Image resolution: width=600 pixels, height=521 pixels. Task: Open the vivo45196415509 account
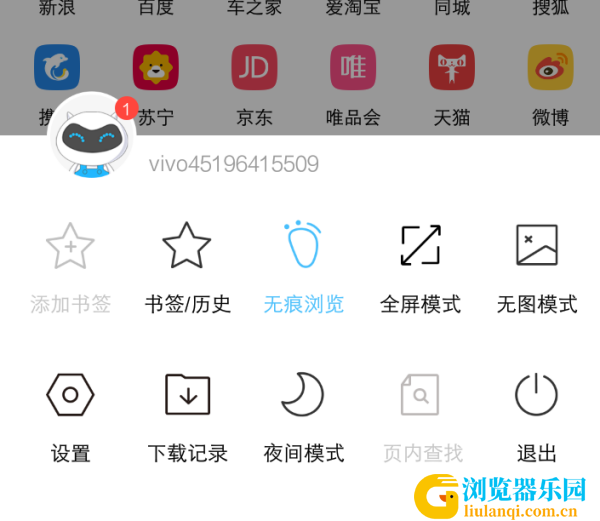pyautogui.click(x=234, y=164)
